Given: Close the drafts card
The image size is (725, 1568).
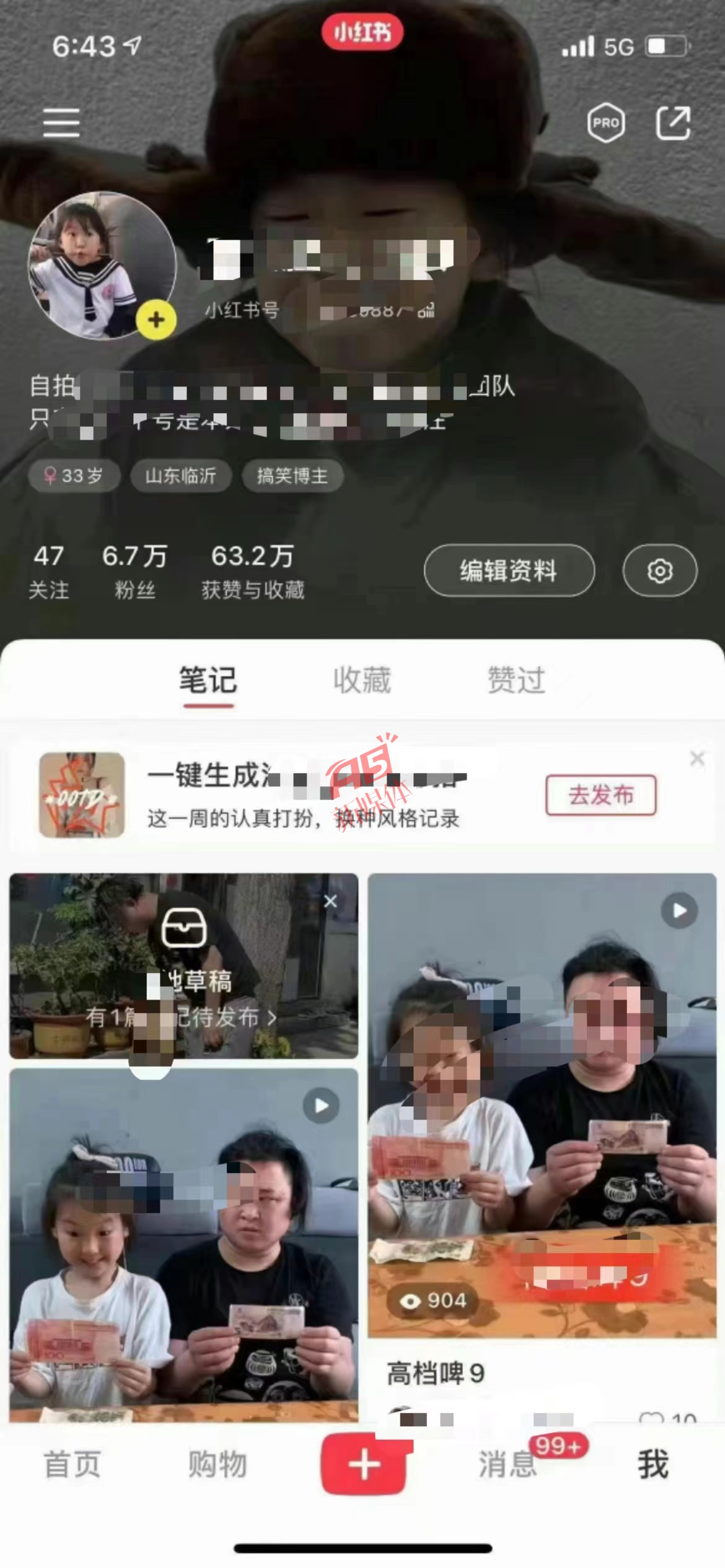Looking at the screenshot, I should [x=330, y=901].
